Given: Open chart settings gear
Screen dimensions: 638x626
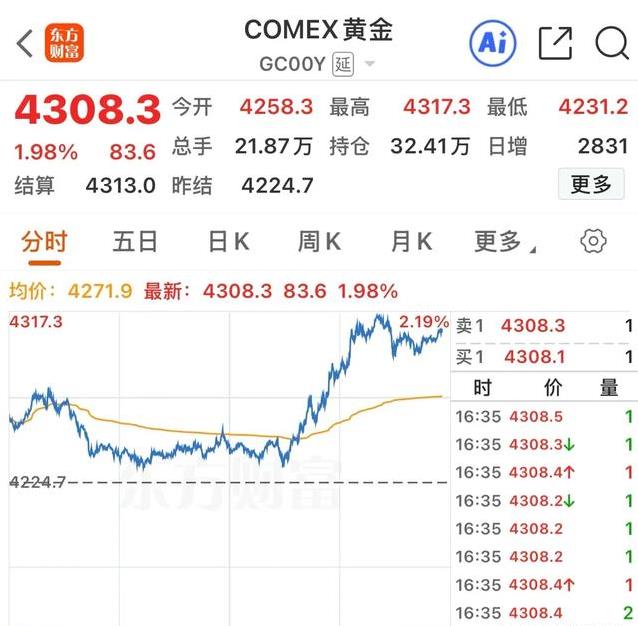Looking at the screenshot, I should coord(593,241).
